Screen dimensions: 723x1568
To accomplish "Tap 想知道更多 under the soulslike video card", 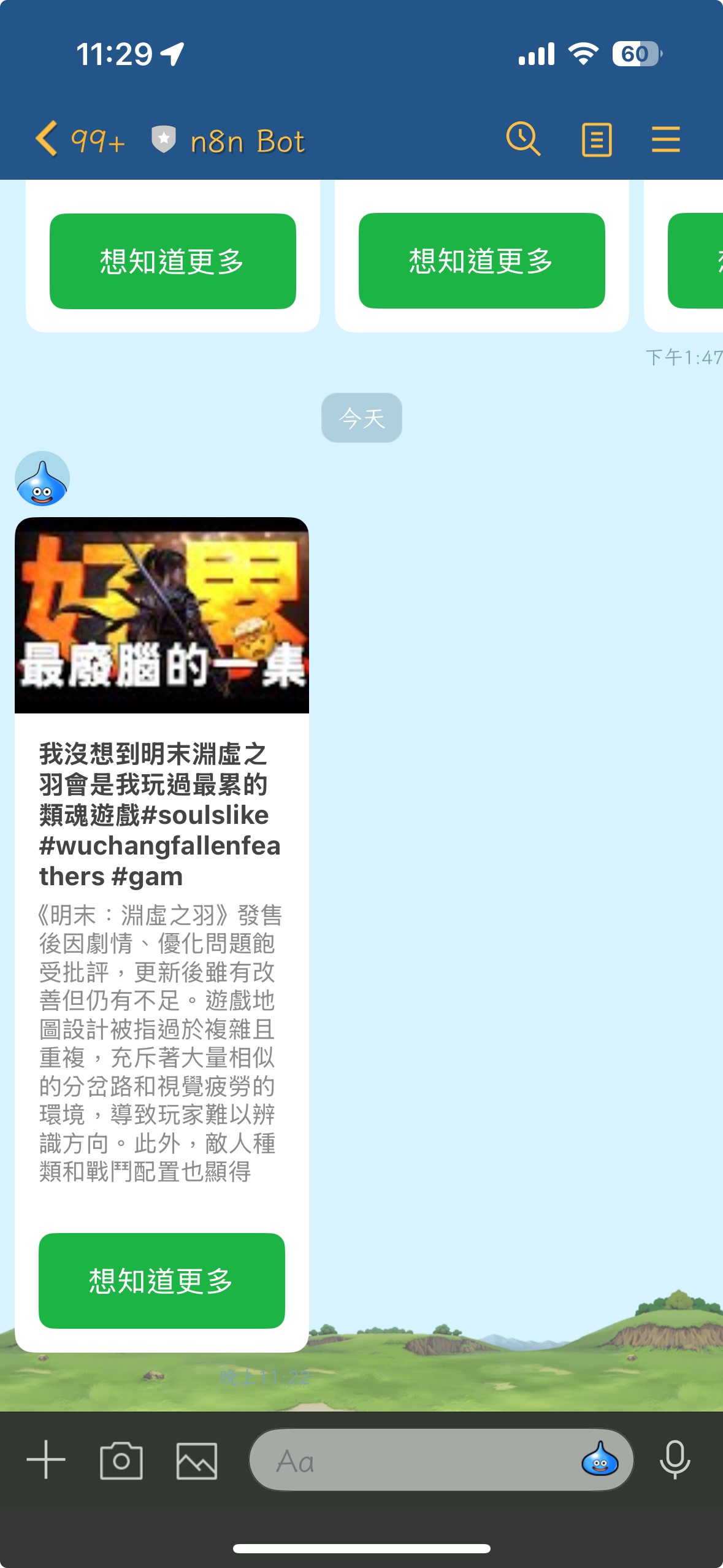I will [x=161, y=1280].
